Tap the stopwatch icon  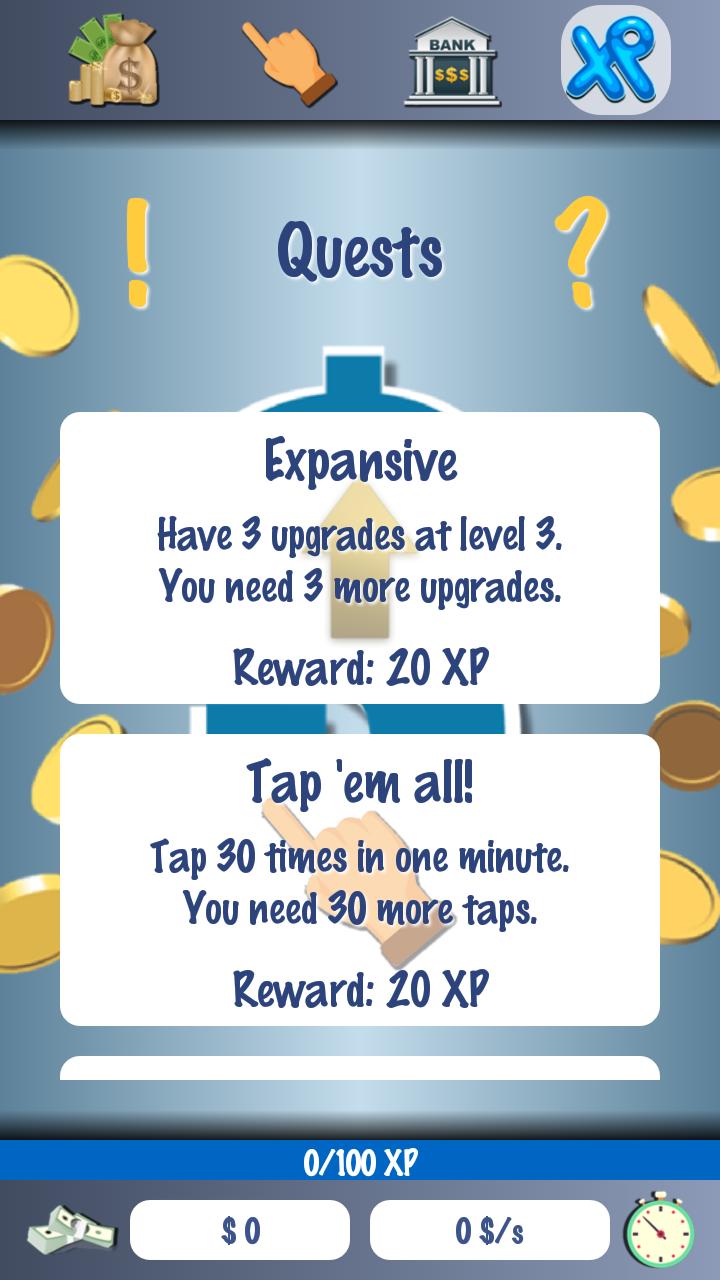[x=659, y=1229]
